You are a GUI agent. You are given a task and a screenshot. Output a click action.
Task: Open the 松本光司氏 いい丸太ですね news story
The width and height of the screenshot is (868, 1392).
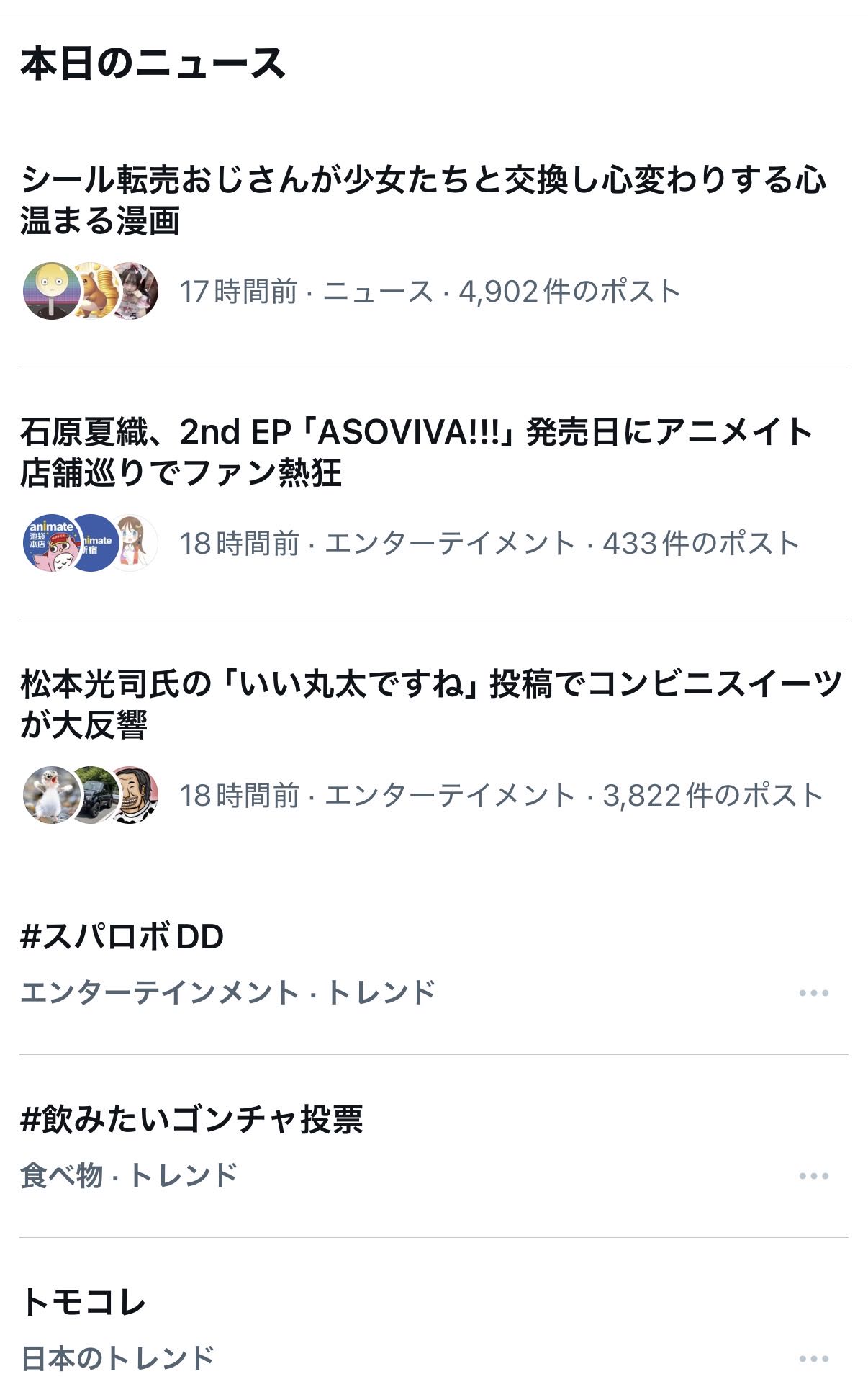point(430,704)
